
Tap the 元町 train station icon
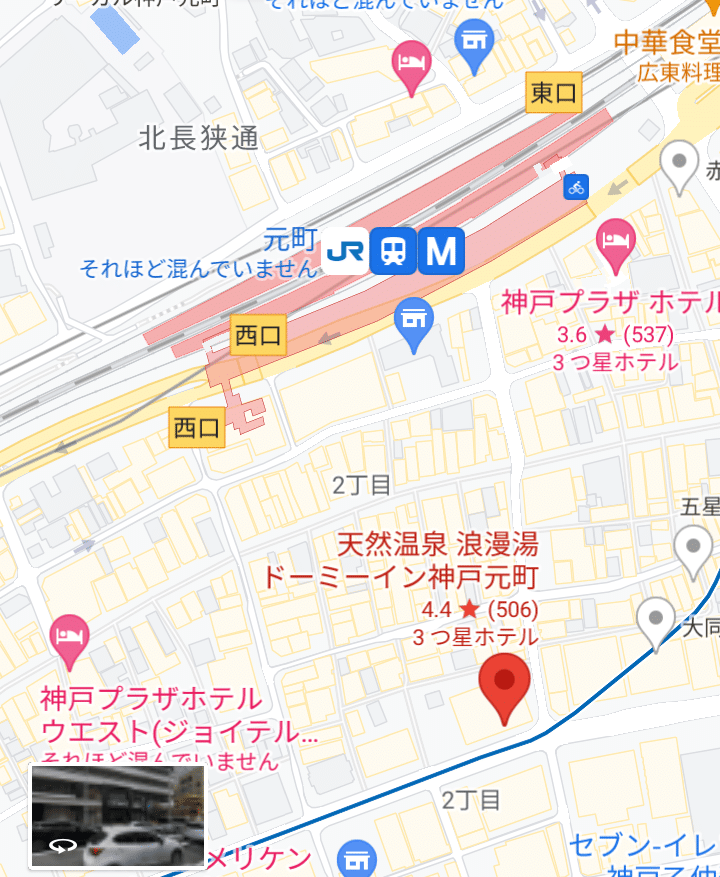tap(397, 250)
